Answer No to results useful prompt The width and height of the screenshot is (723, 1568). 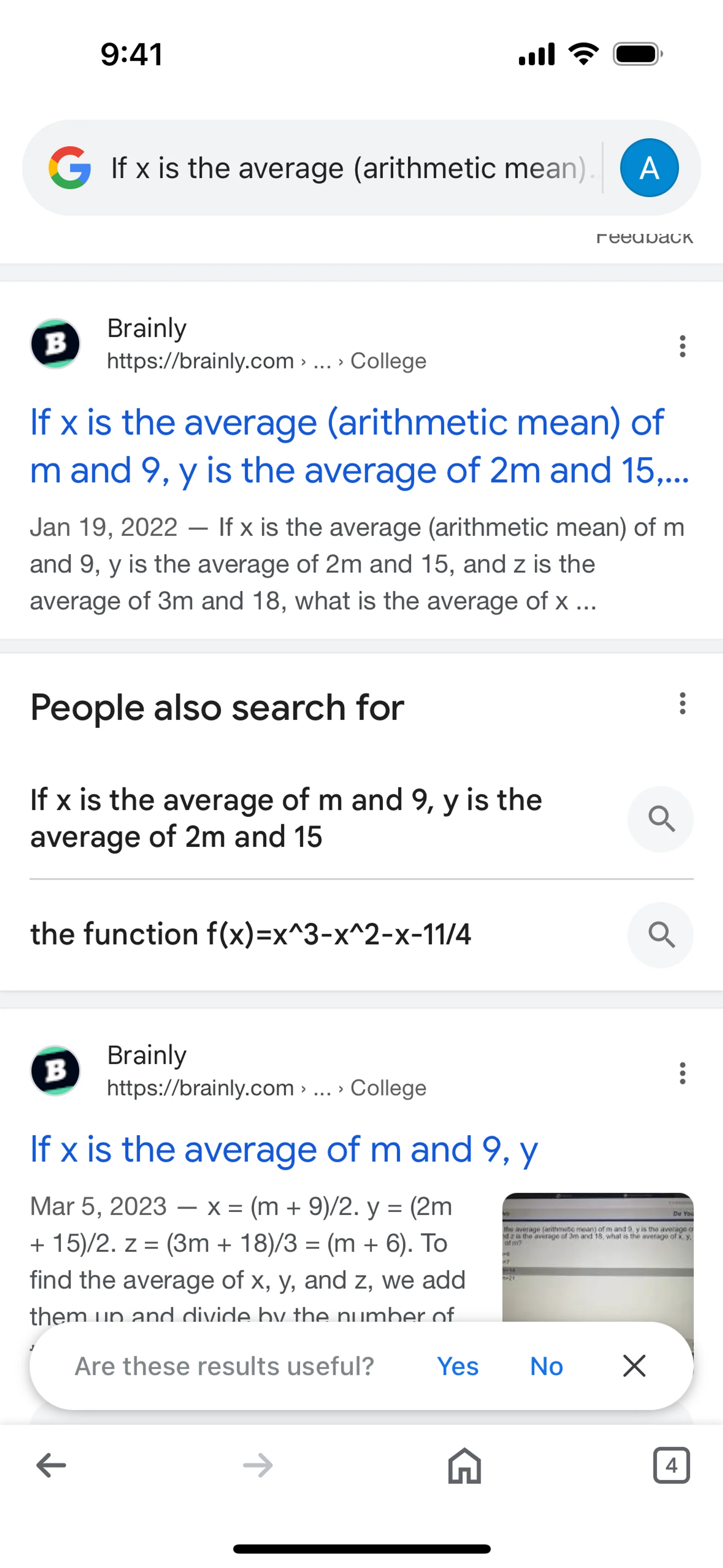click(546, 1366)
